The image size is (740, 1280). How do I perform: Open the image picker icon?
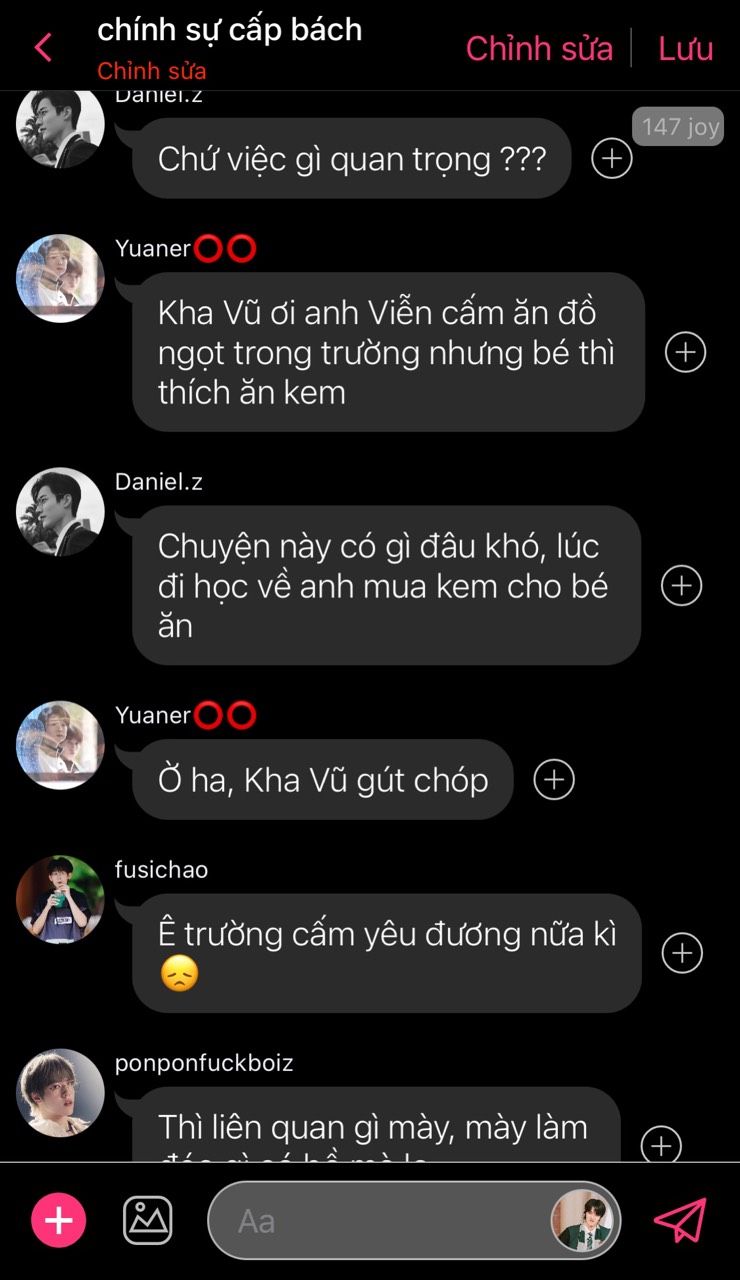click(x=148, y=1221)
